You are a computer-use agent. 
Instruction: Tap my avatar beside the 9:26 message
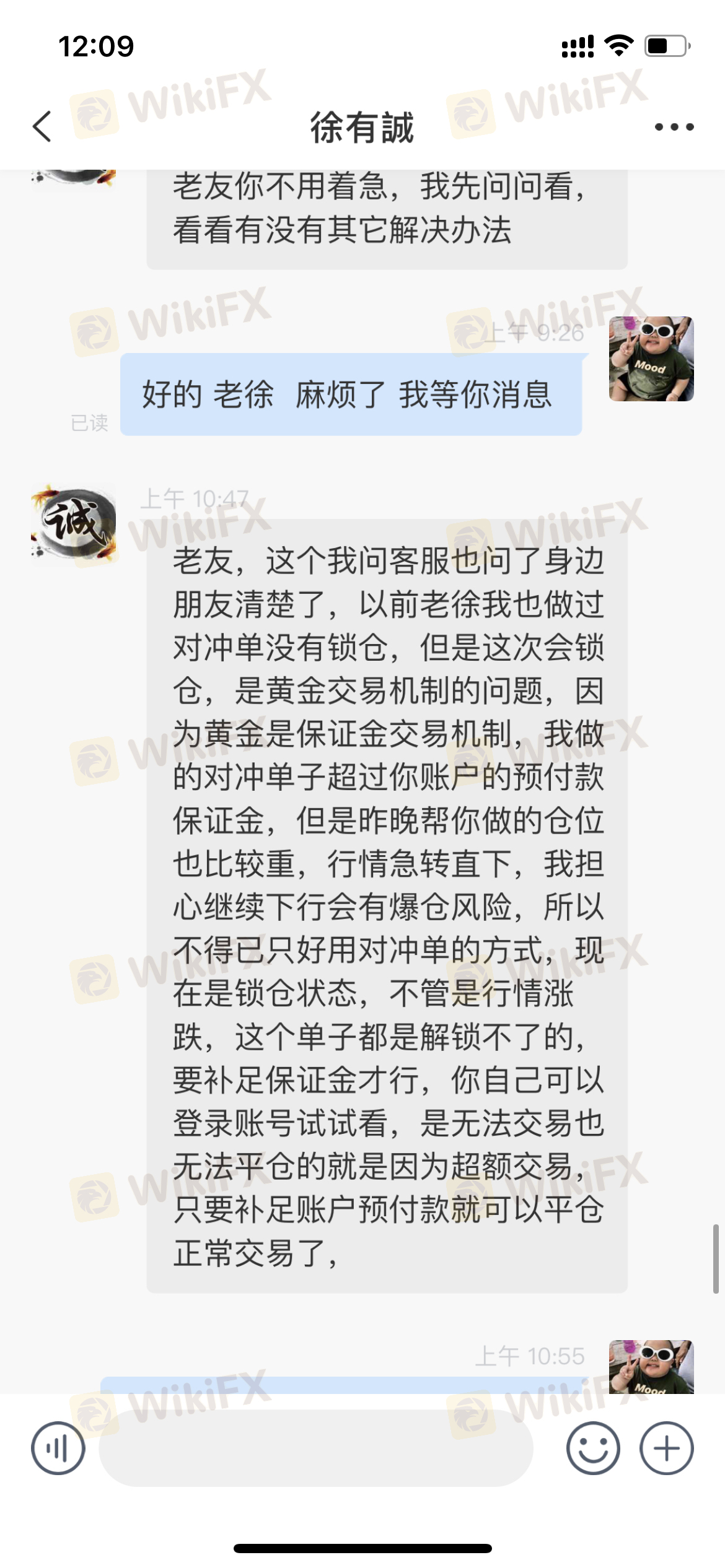651,359
